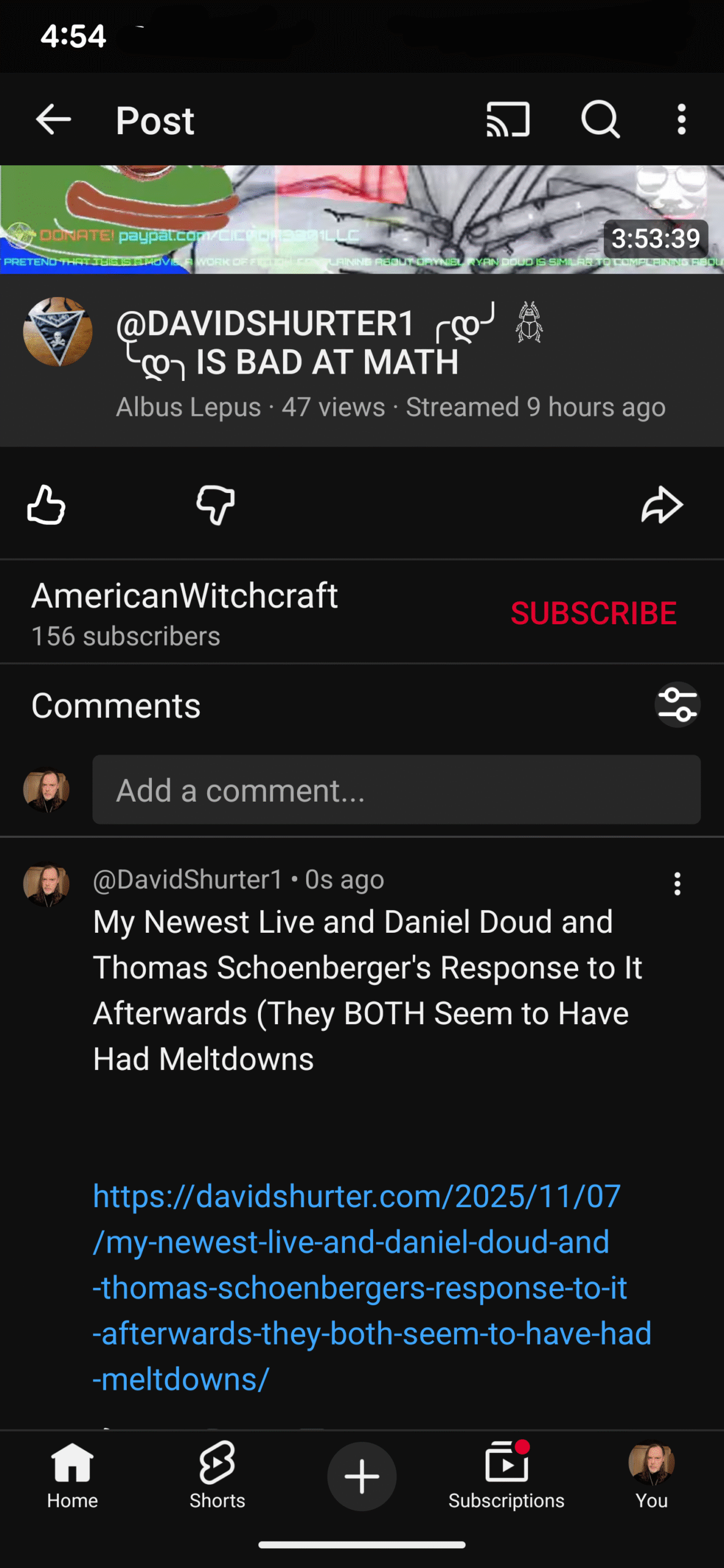Open the top bar overflow menu

[x=681, y=119]
